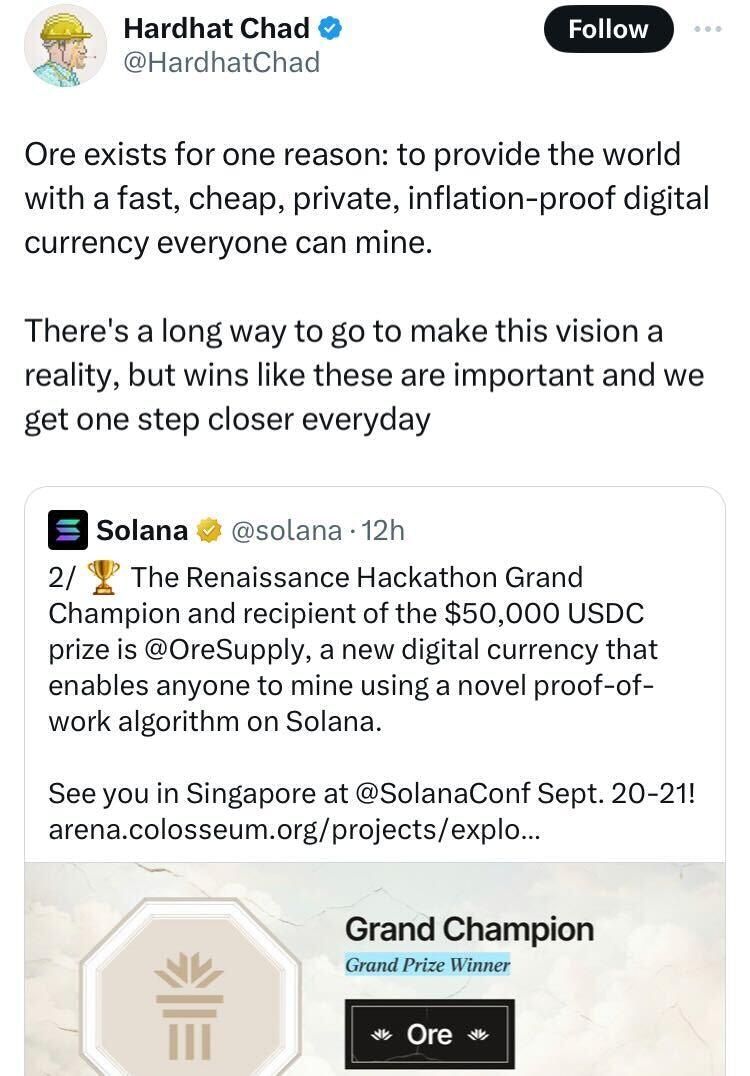Open the arena.colosseum.org link
The height and width of the screenshot is (1076, 750).
293,830
